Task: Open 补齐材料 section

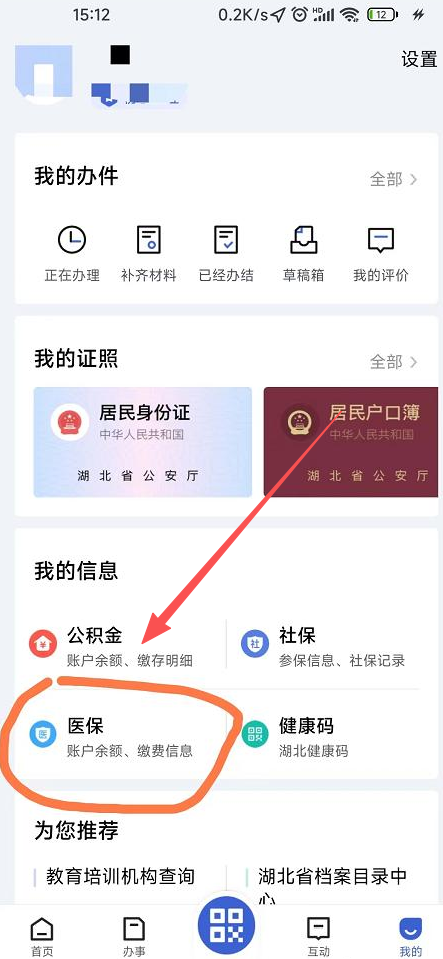Action: coord(149,254)
